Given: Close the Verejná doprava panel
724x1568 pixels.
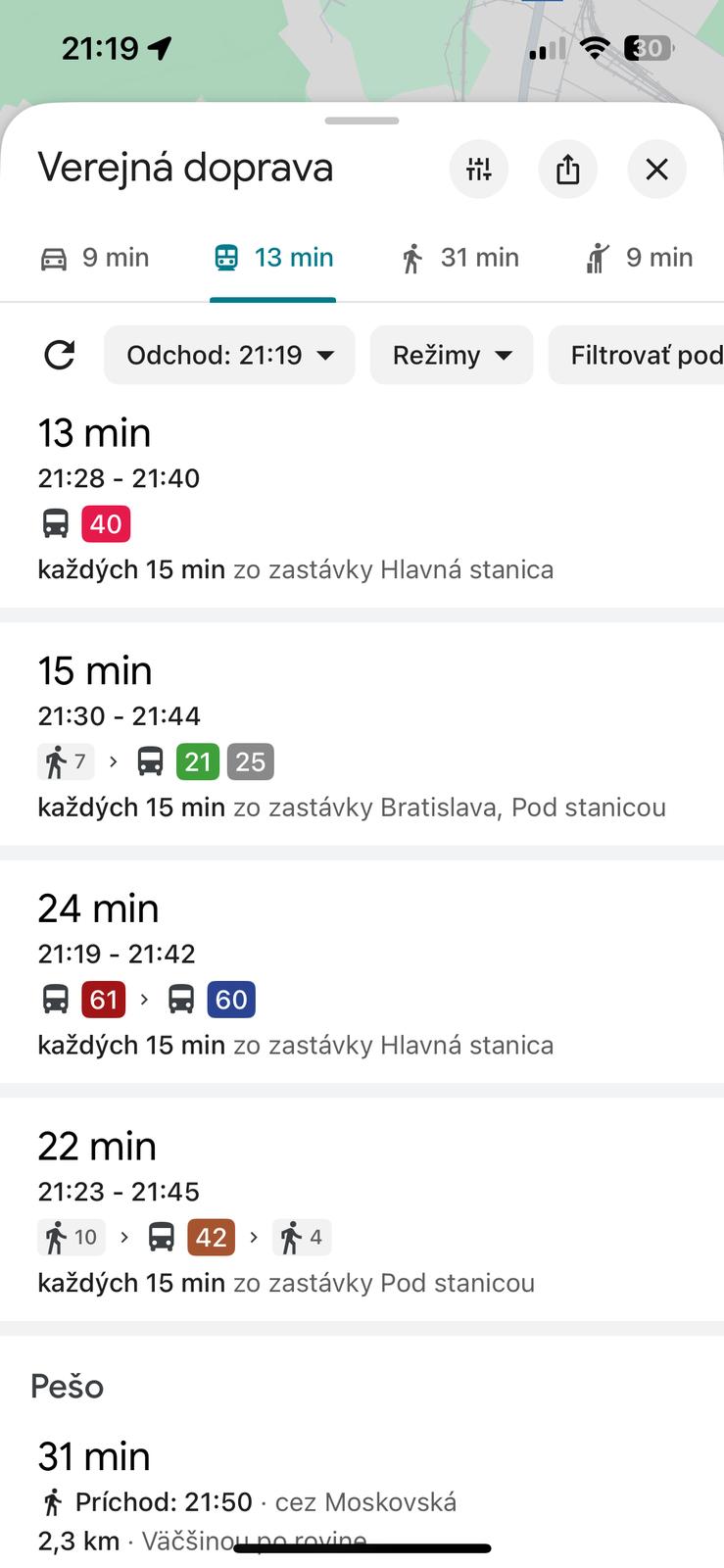Looking at the screenshot, I should (x=656, y=170).
